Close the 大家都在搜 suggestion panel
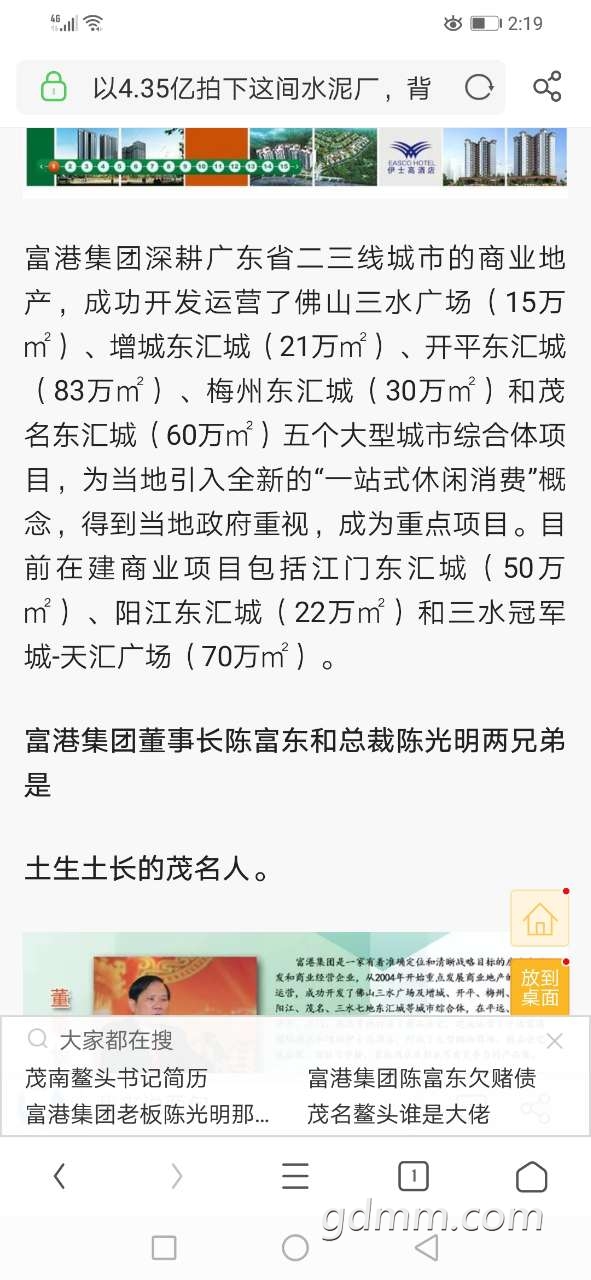Screen dimensions: 591x1280 pyautogui.click(x=555, y=1041)
